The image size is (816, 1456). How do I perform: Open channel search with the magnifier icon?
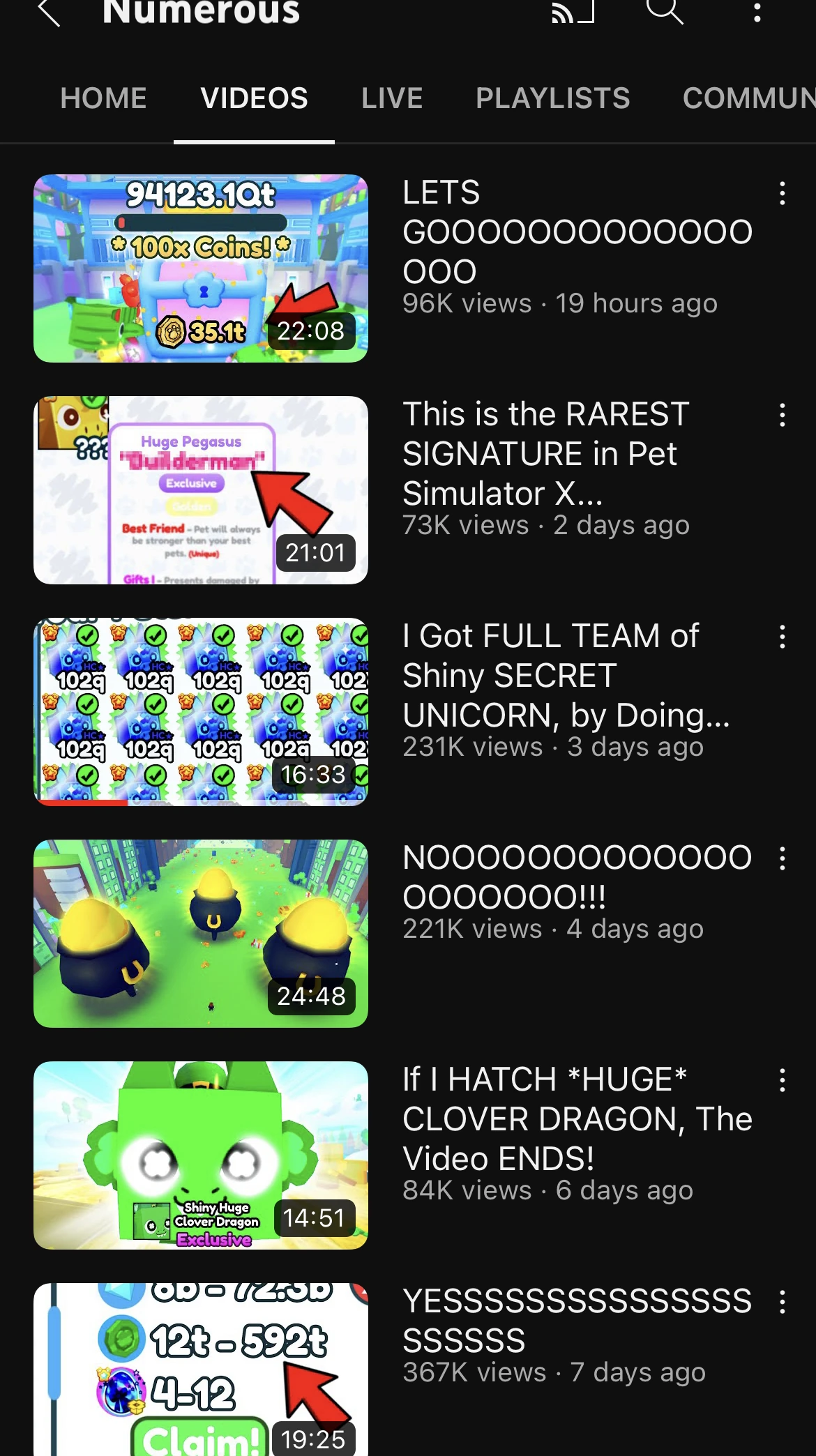(665, 11)
